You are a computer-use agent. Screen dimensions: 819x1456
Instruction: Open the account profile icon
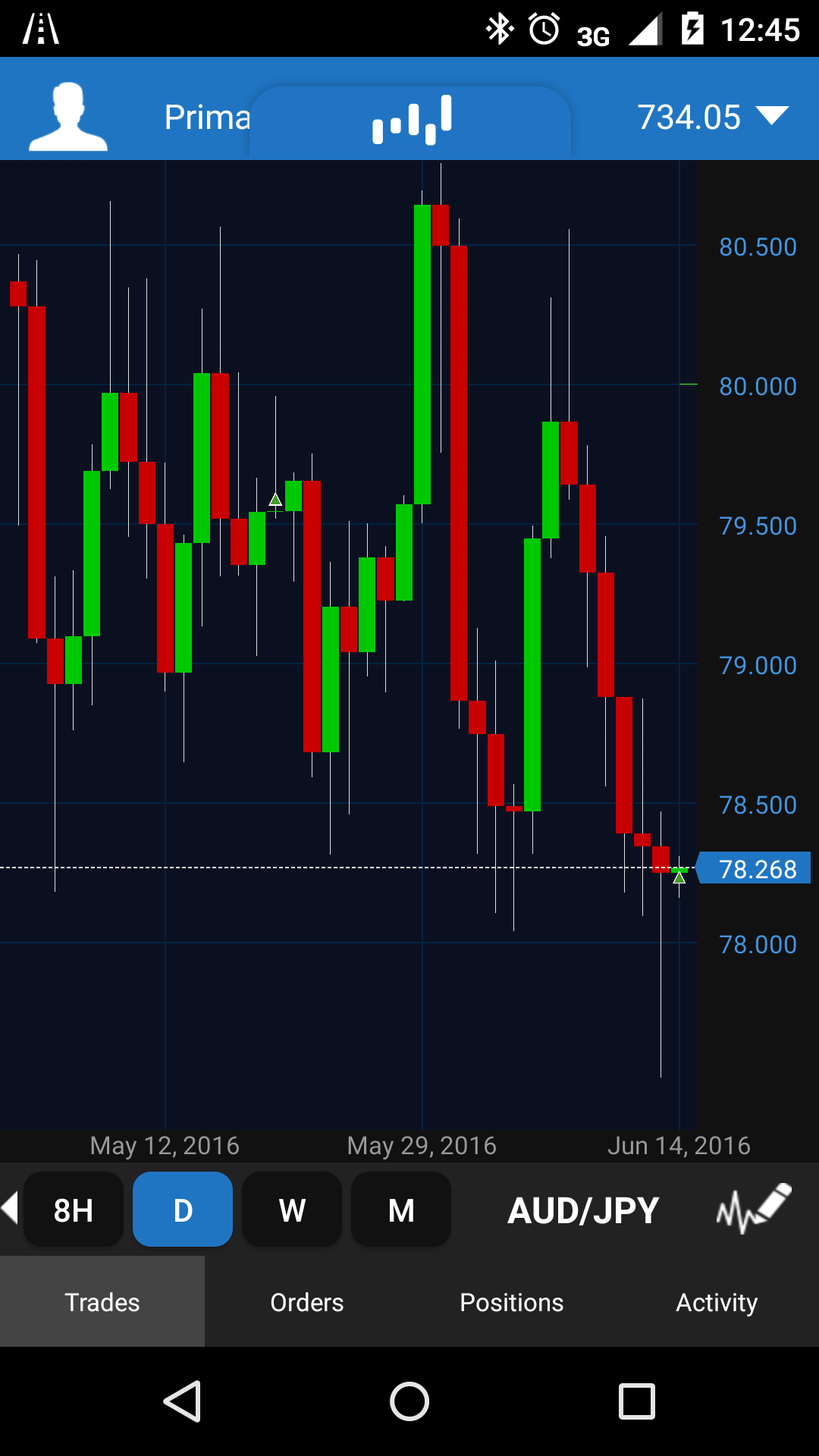[x=68, y=117]
